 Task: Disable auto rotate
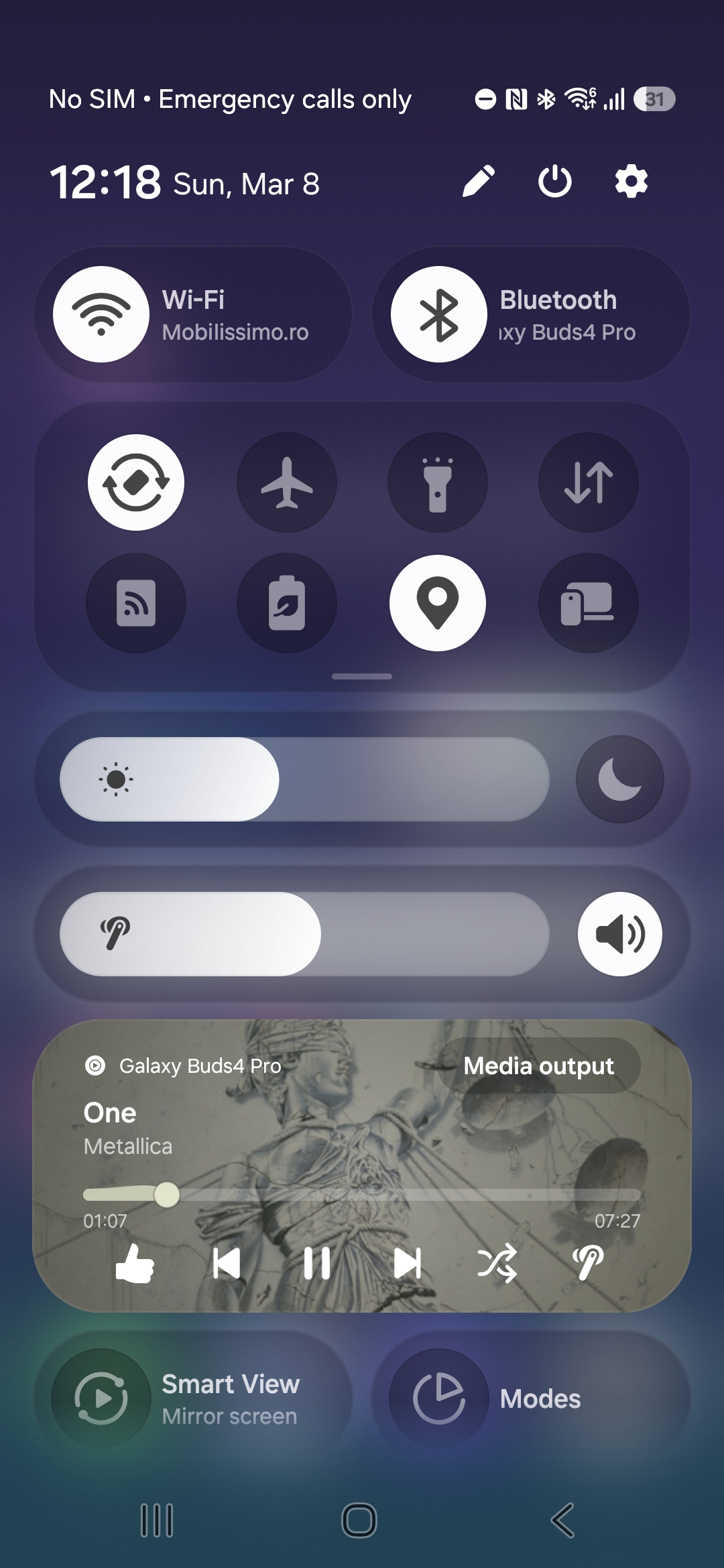136,482
